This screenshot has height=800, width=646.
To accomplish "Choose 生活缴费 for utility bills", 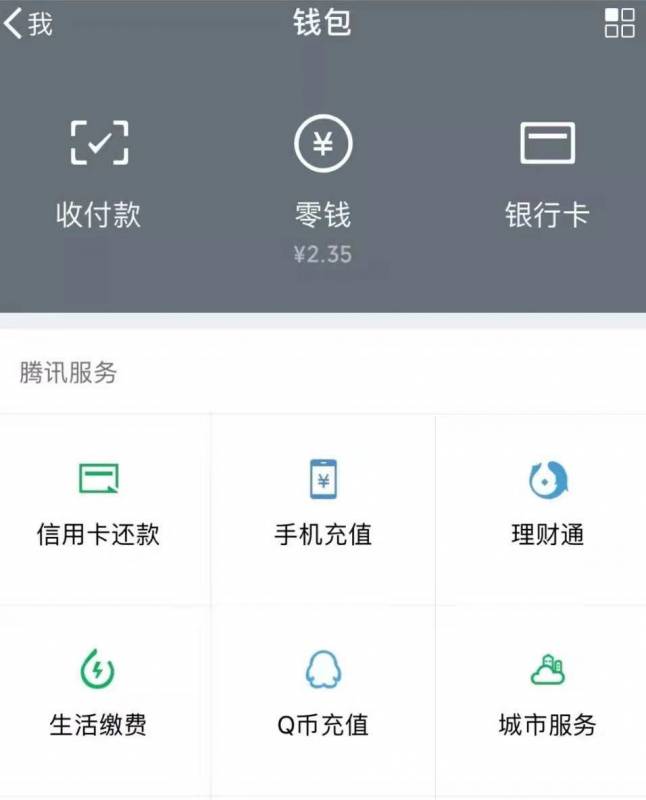I will (x=99, y=693).
